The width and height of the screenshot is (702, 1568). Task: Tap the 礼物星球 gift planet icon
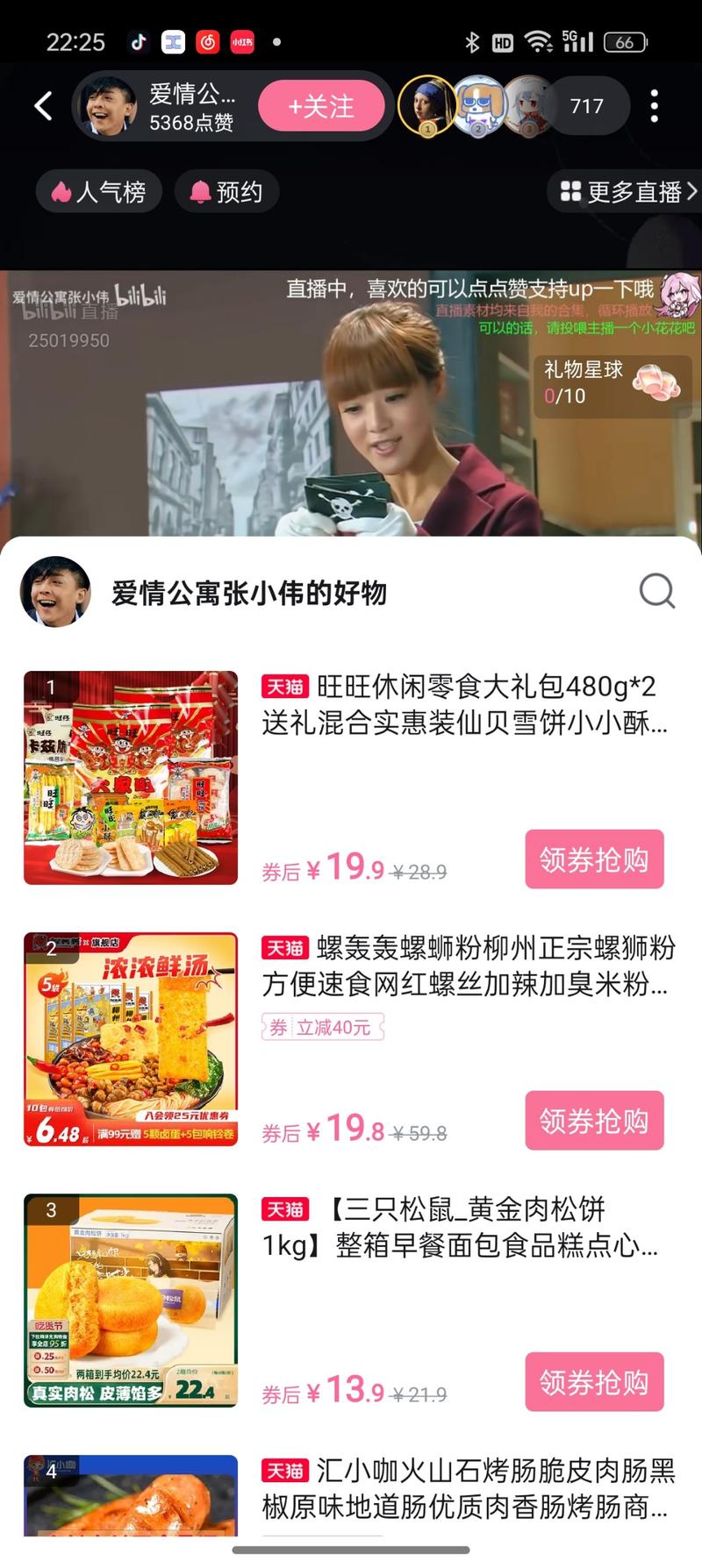click(657, 381)
